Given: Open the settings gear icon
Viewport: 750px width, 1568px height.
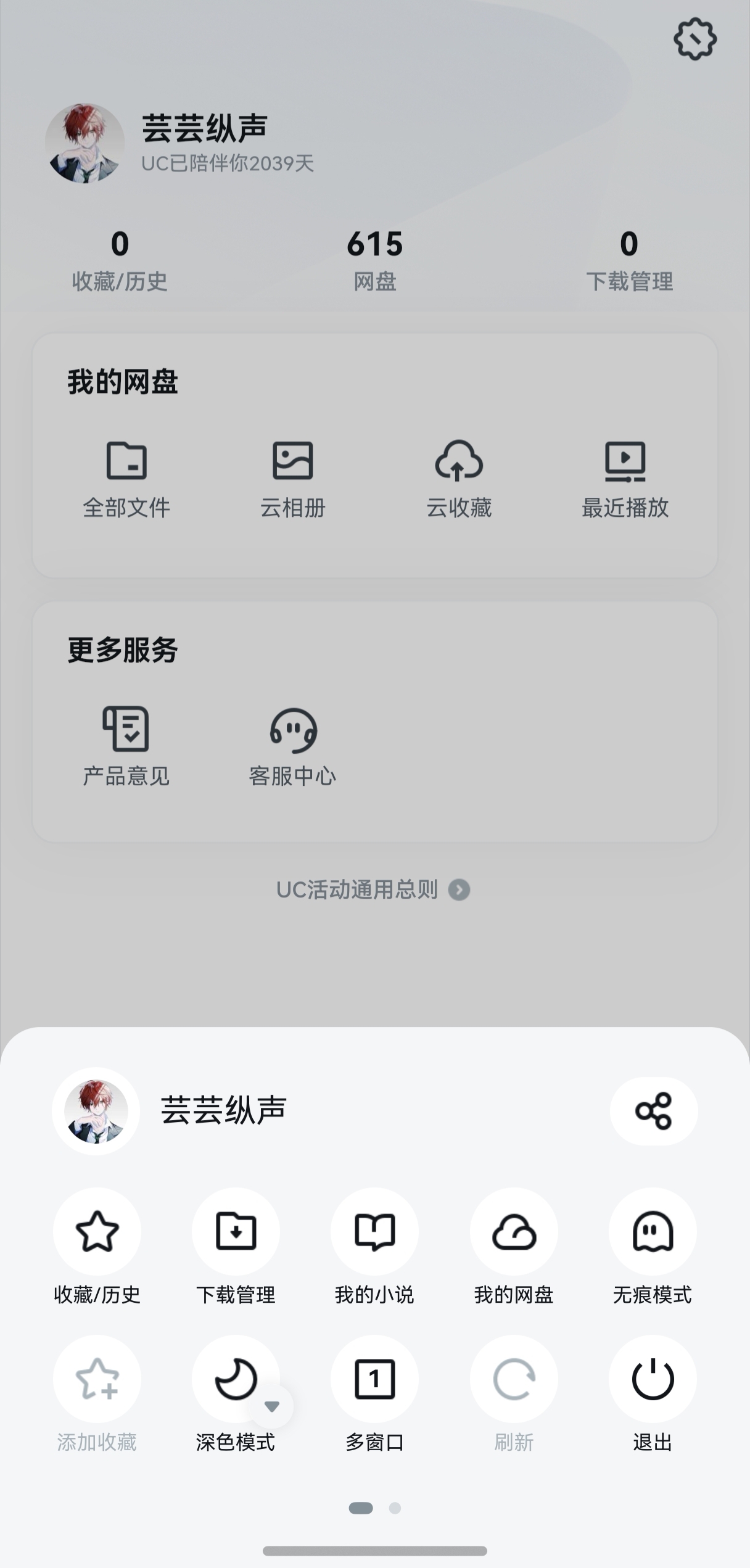Looking at the screenshot, I should [x=695, y=39].
